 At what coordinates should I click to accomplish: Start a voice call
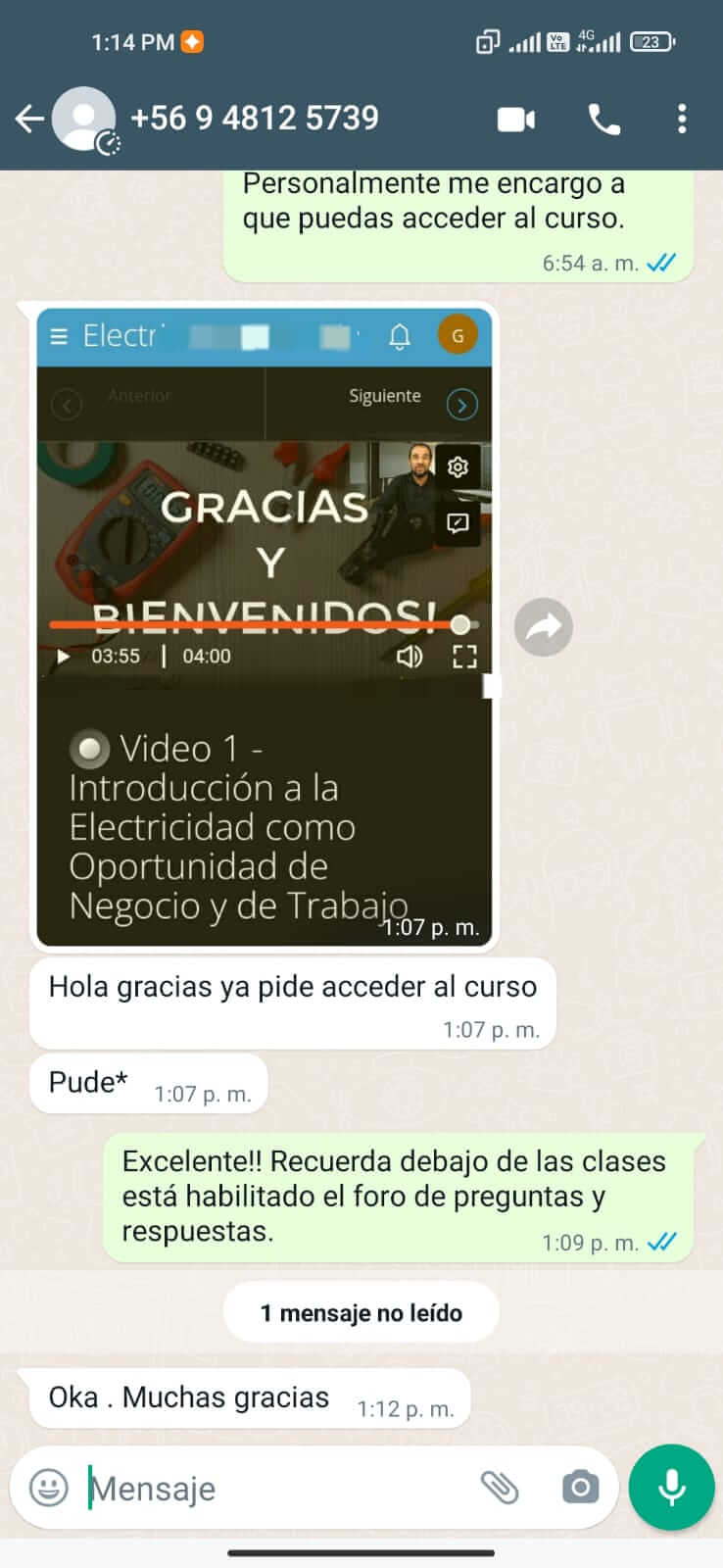click(x=603, y=120)
